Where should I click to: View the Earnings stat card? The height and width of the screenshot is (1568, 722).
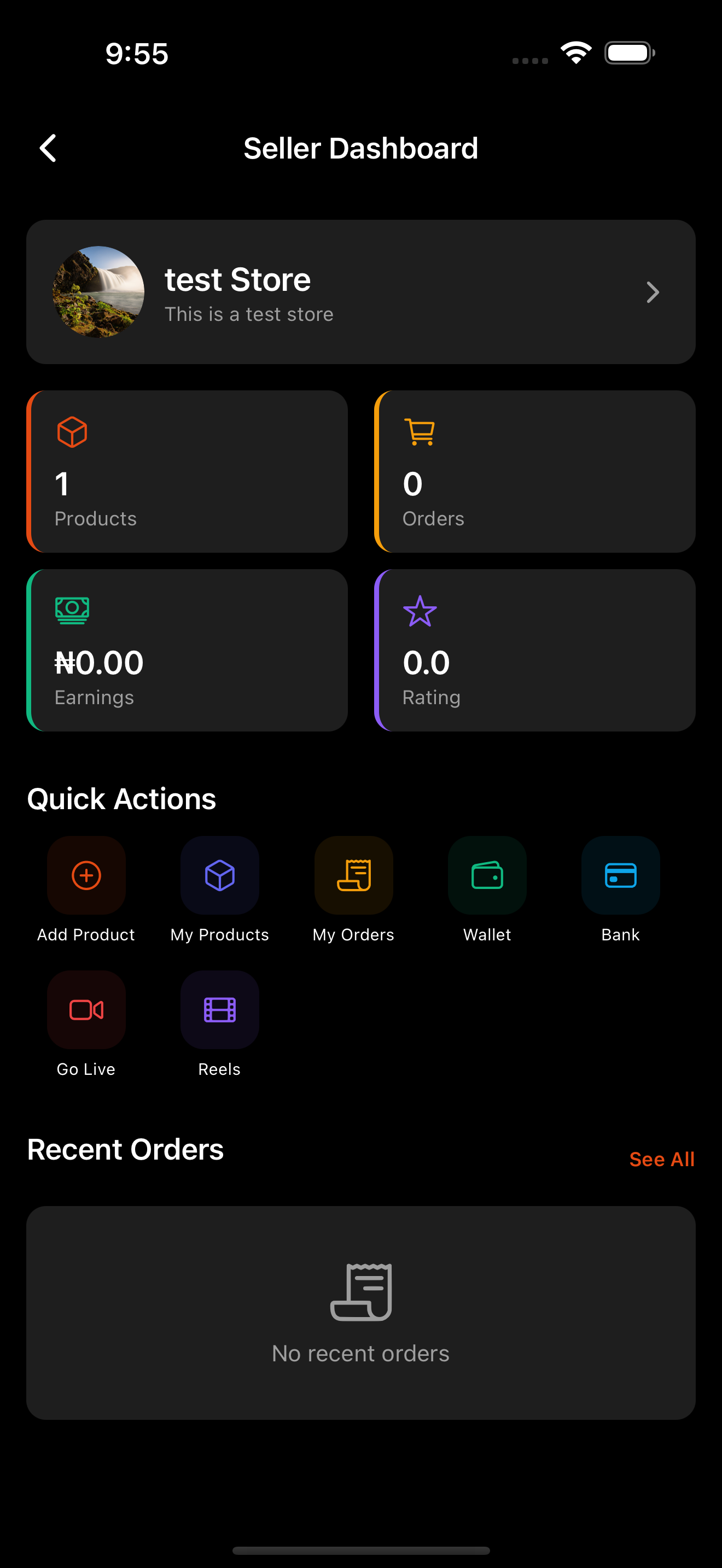click(187, 650)
